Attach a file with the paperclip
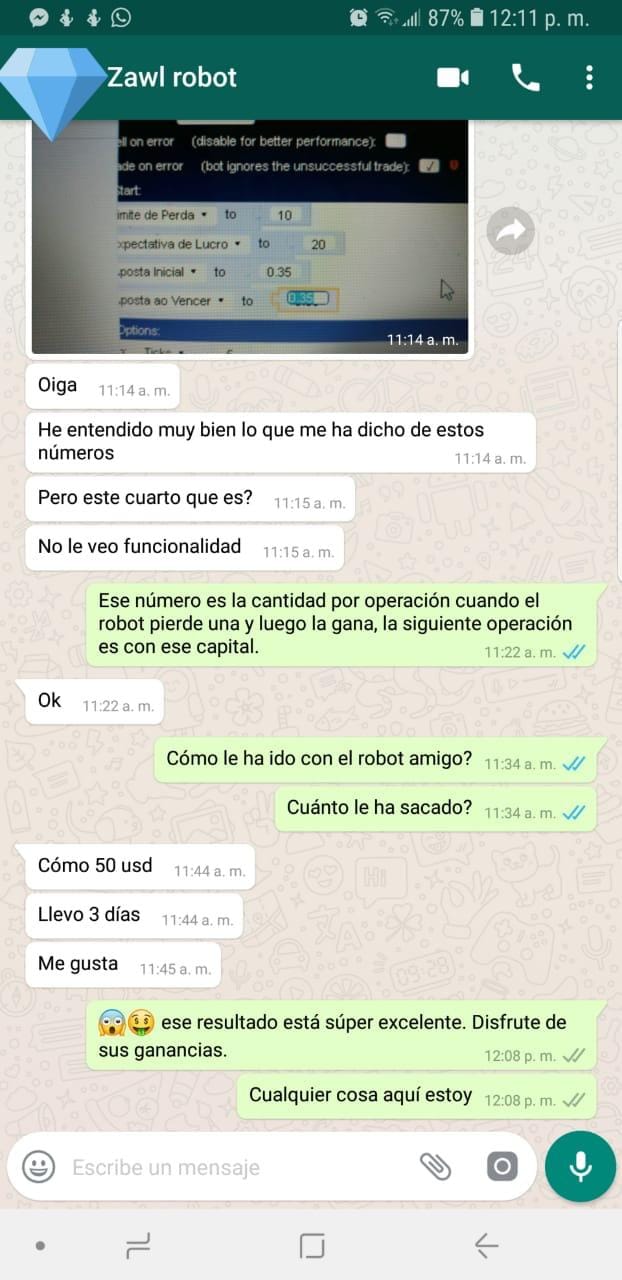 click(435, 1166)
